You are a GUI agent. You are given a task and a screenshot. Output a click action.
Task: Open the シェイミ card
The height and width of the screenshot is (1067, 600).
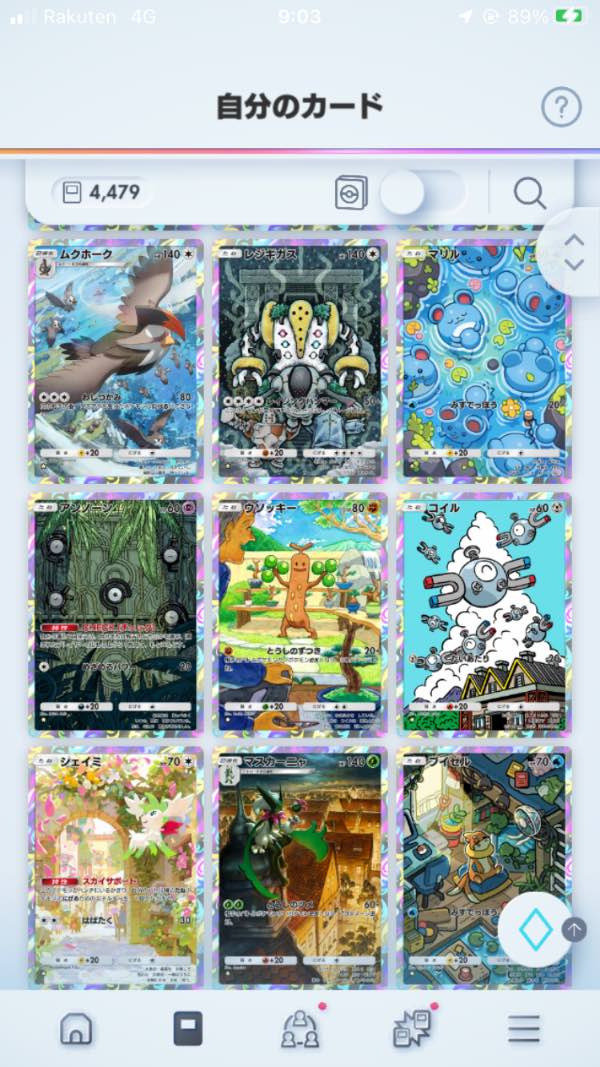click(116, 868)
